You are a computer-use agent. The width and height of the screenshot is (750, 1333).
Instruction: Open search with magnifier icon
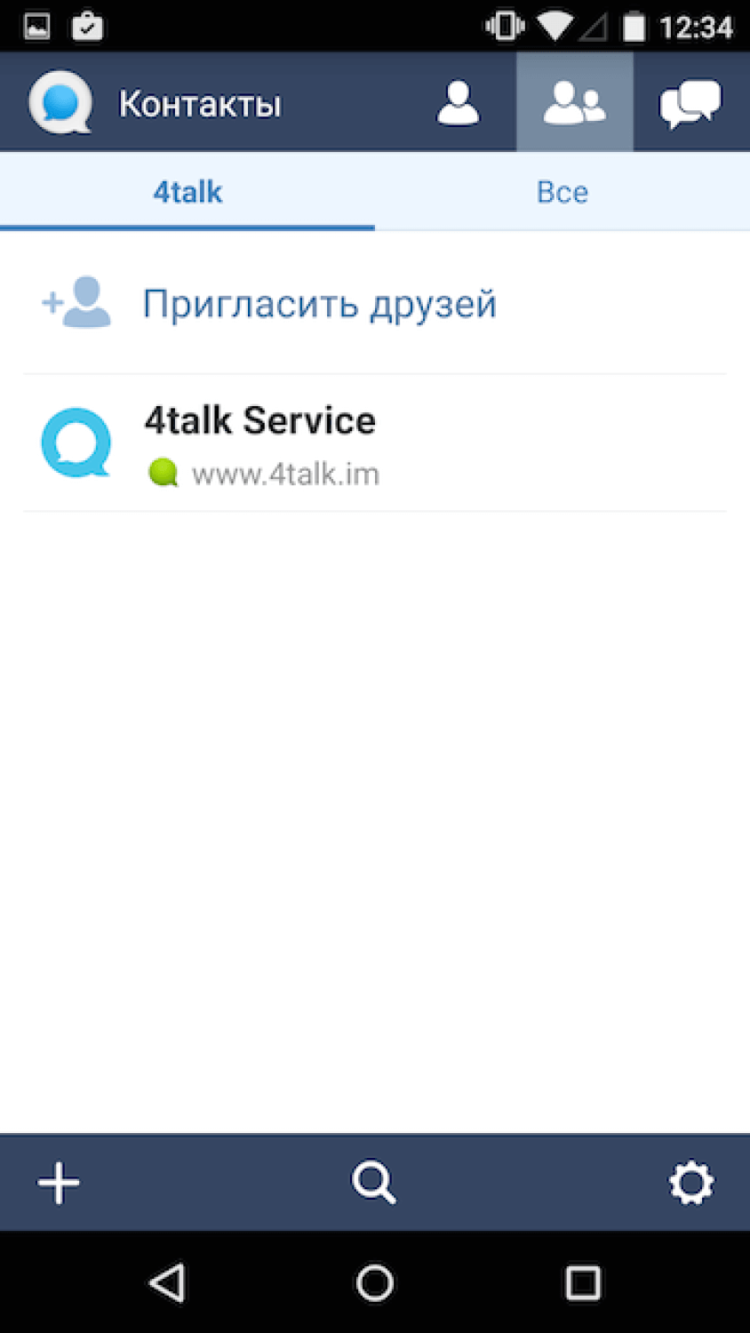(374, 1182)
